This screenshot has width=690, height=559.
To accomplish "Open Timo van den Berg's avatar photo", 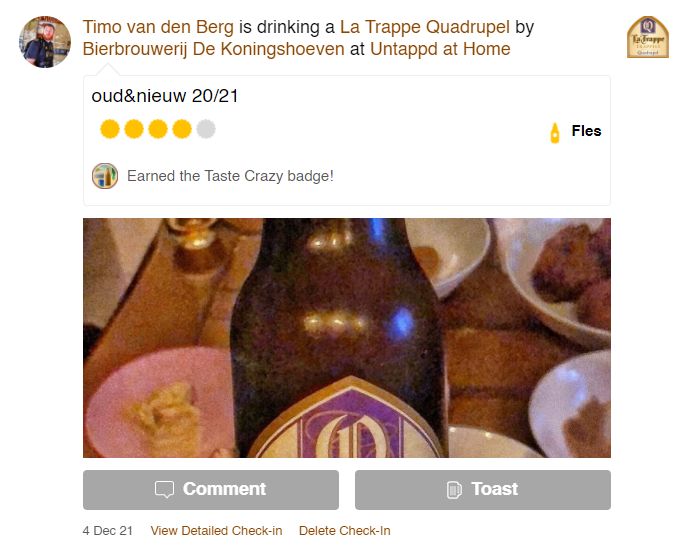I will (x=45, y=42).
